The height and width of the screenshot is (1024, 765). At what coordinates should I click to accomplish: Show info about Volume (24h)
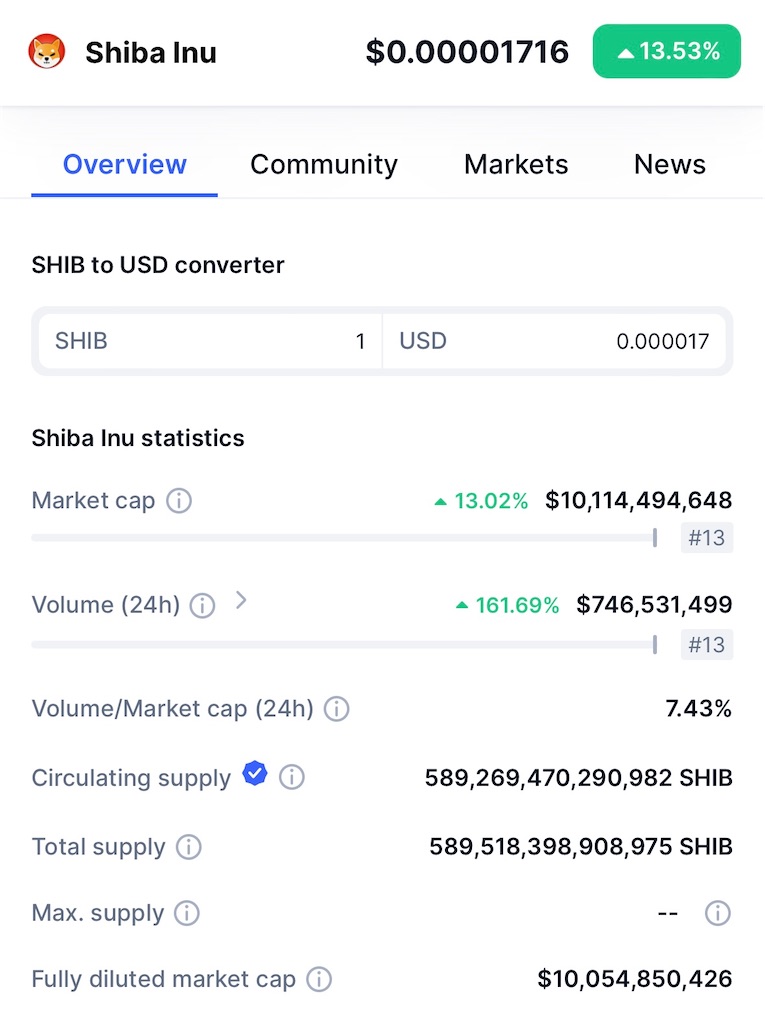point(202,606)
